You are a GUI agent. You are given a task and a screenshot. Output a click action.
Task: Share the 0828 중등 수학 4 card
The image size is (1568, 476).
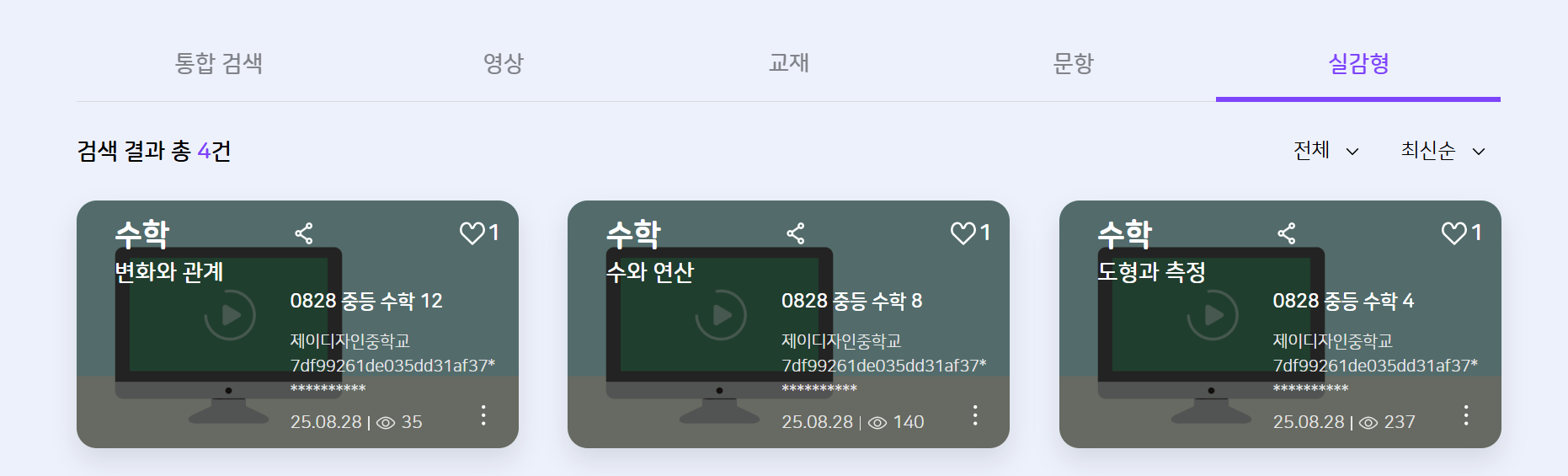1287,233
